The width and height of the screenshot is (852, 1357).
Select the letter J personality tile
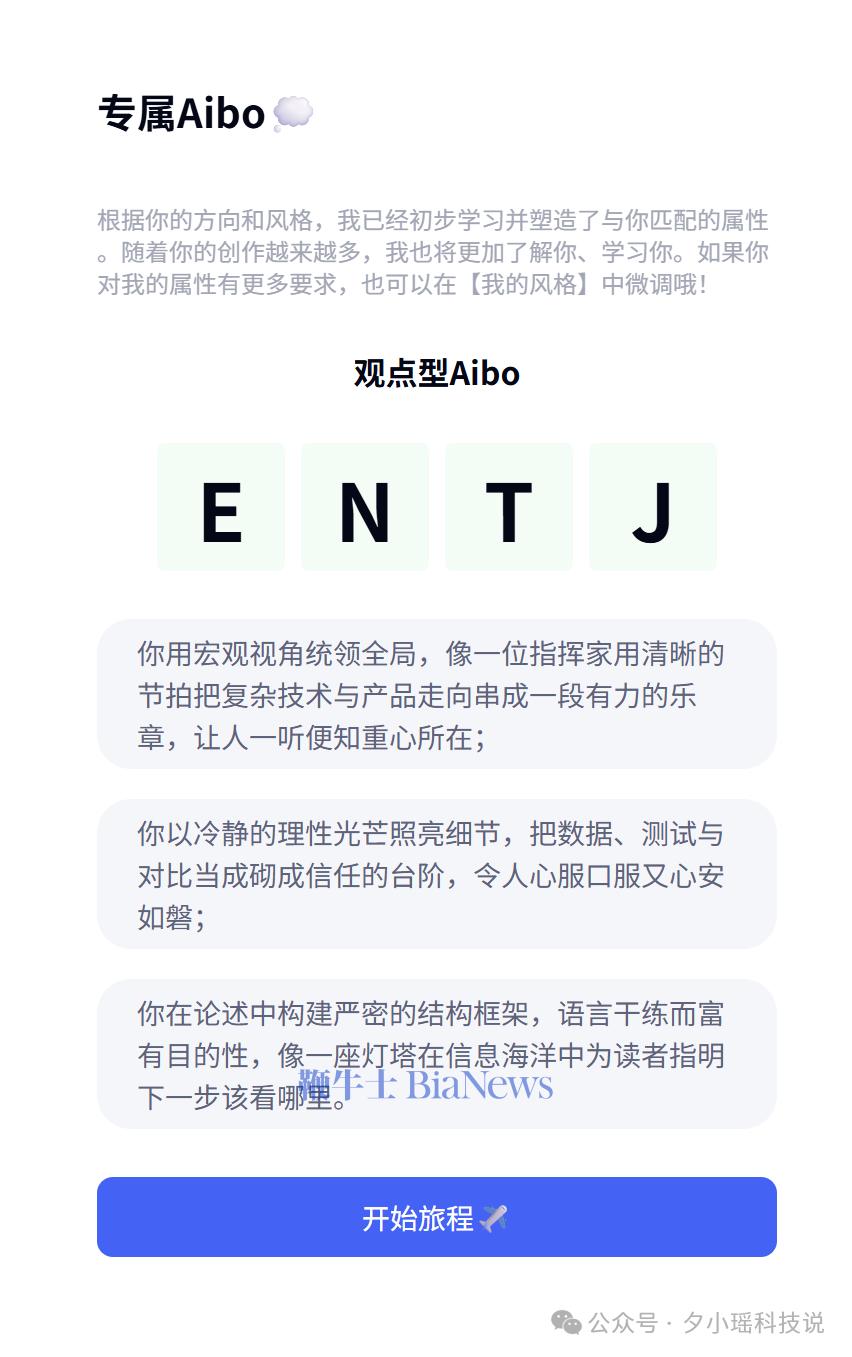pos(652,507)
